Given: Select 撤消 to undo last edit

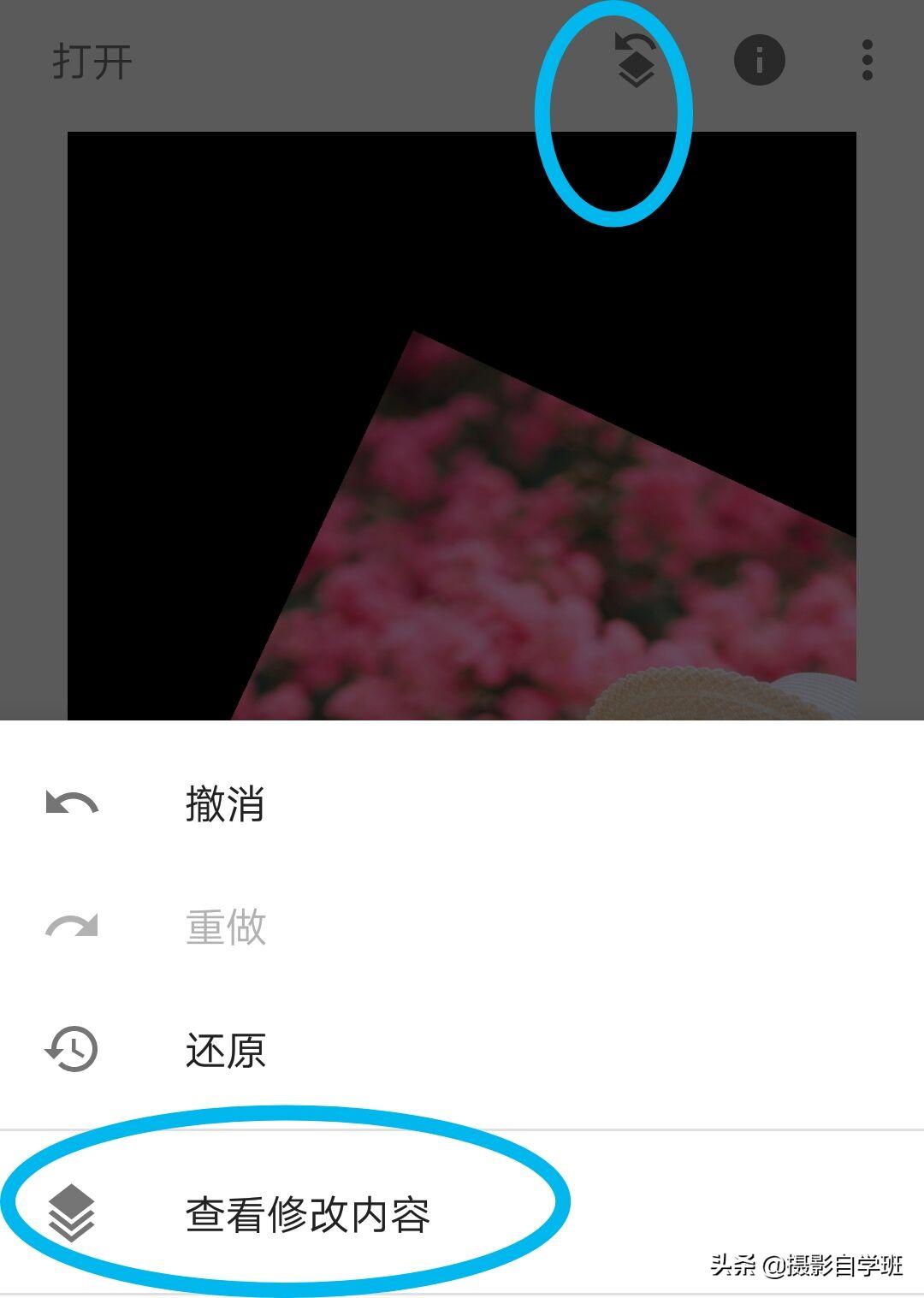Looking at the screenshot, I should pos(224,804).
